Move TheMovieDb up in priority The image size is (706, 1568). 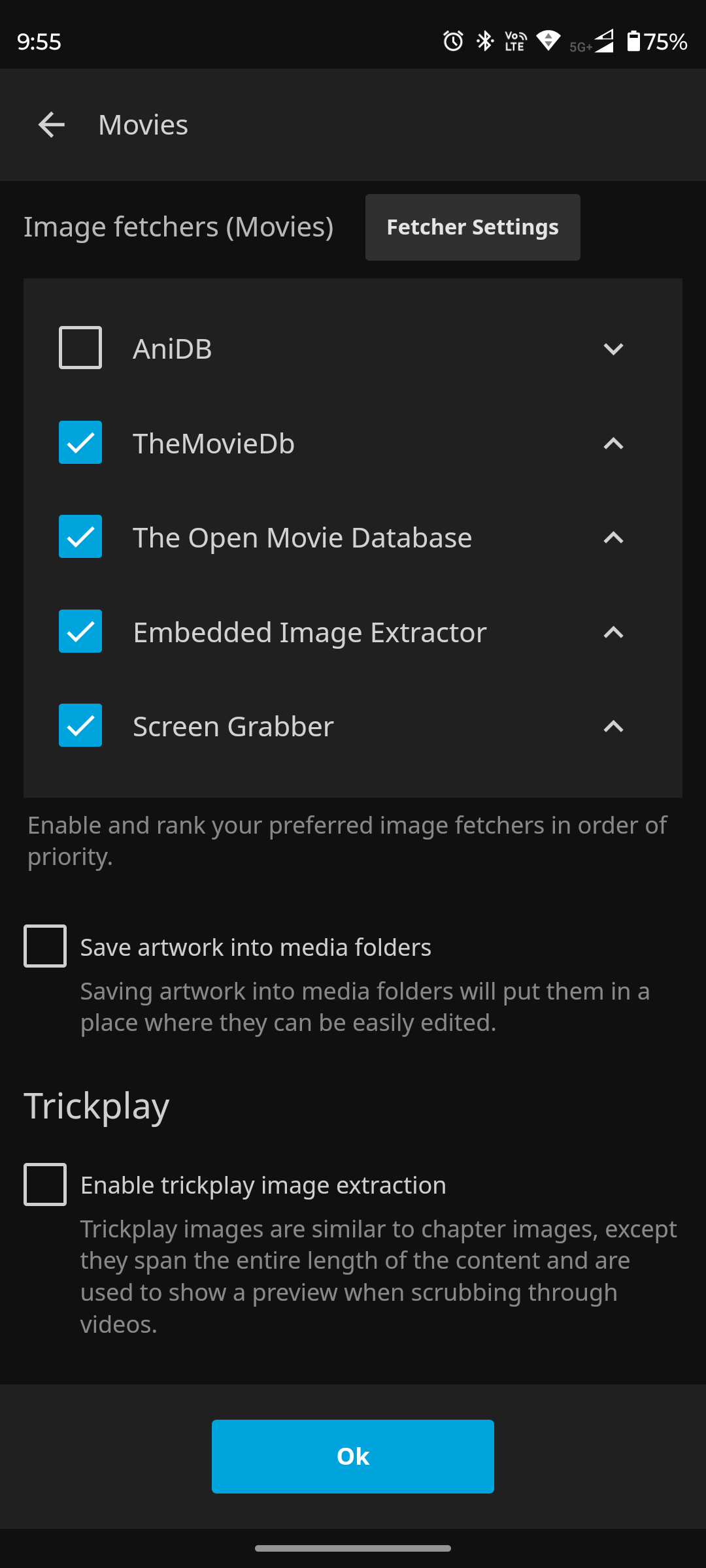pyautogui.click(x=613, y=444)
